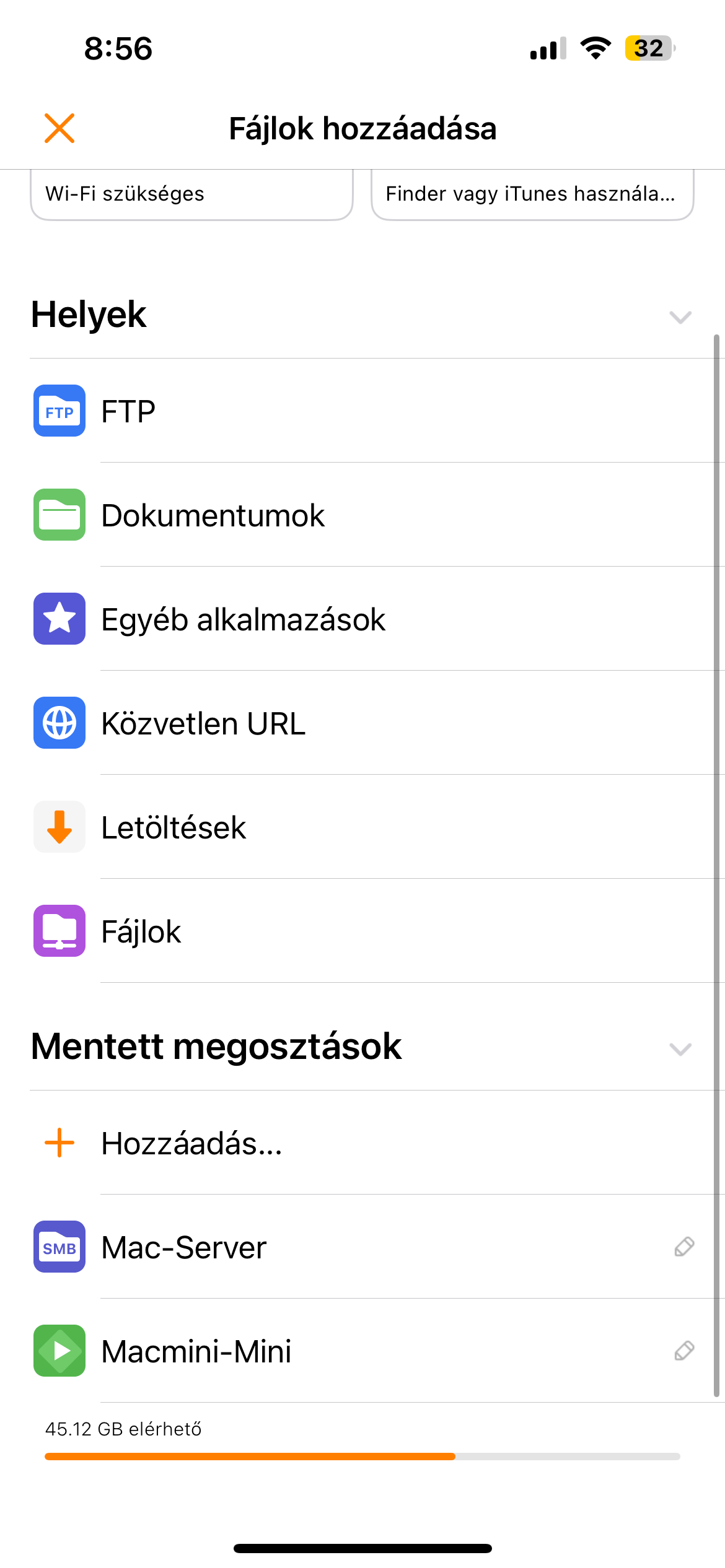Collapse the Helyek section
Screen dimensions: 725x1568
(680, 317)
